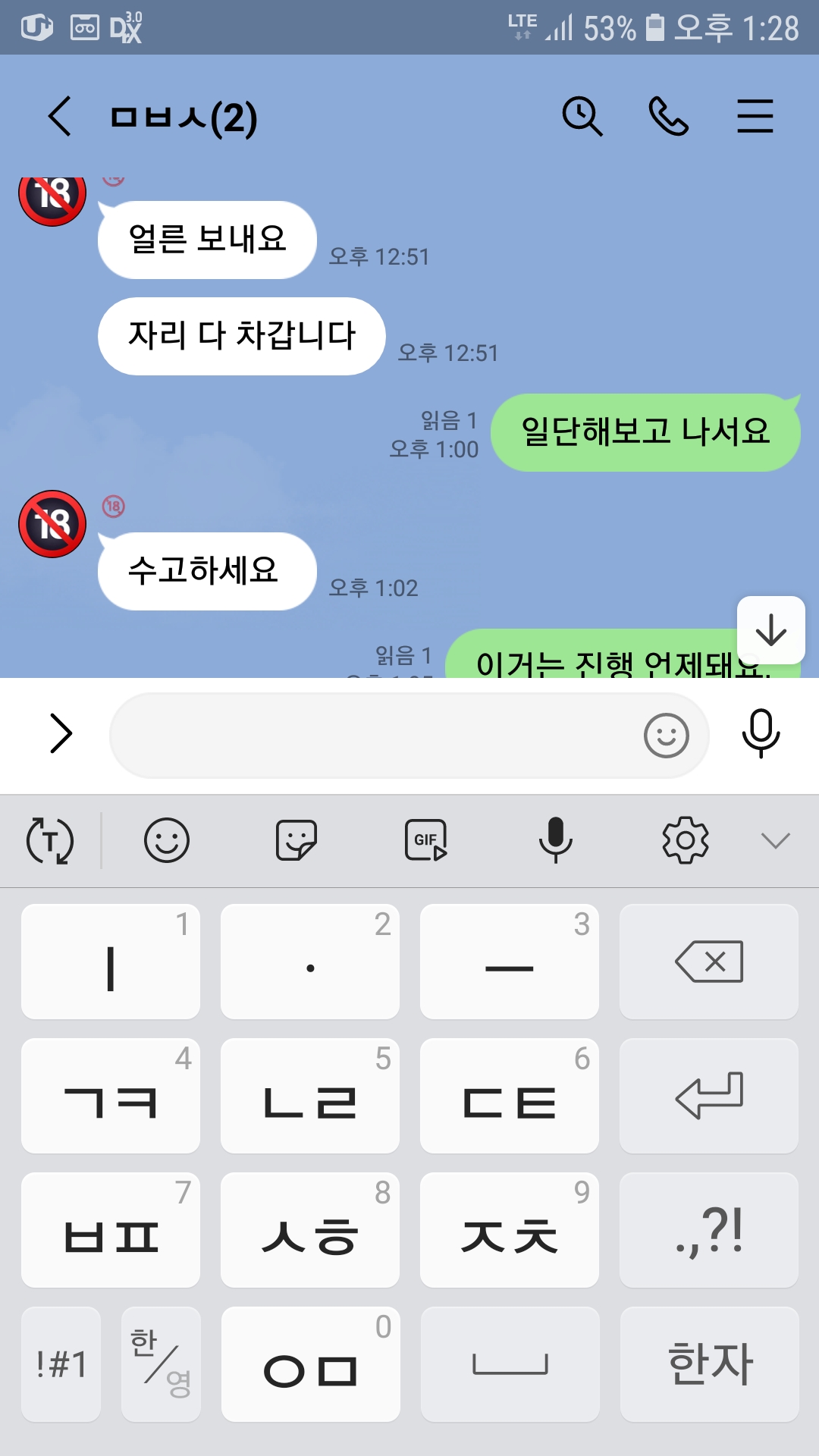Open keyboard emoji panel

(167, 840)
